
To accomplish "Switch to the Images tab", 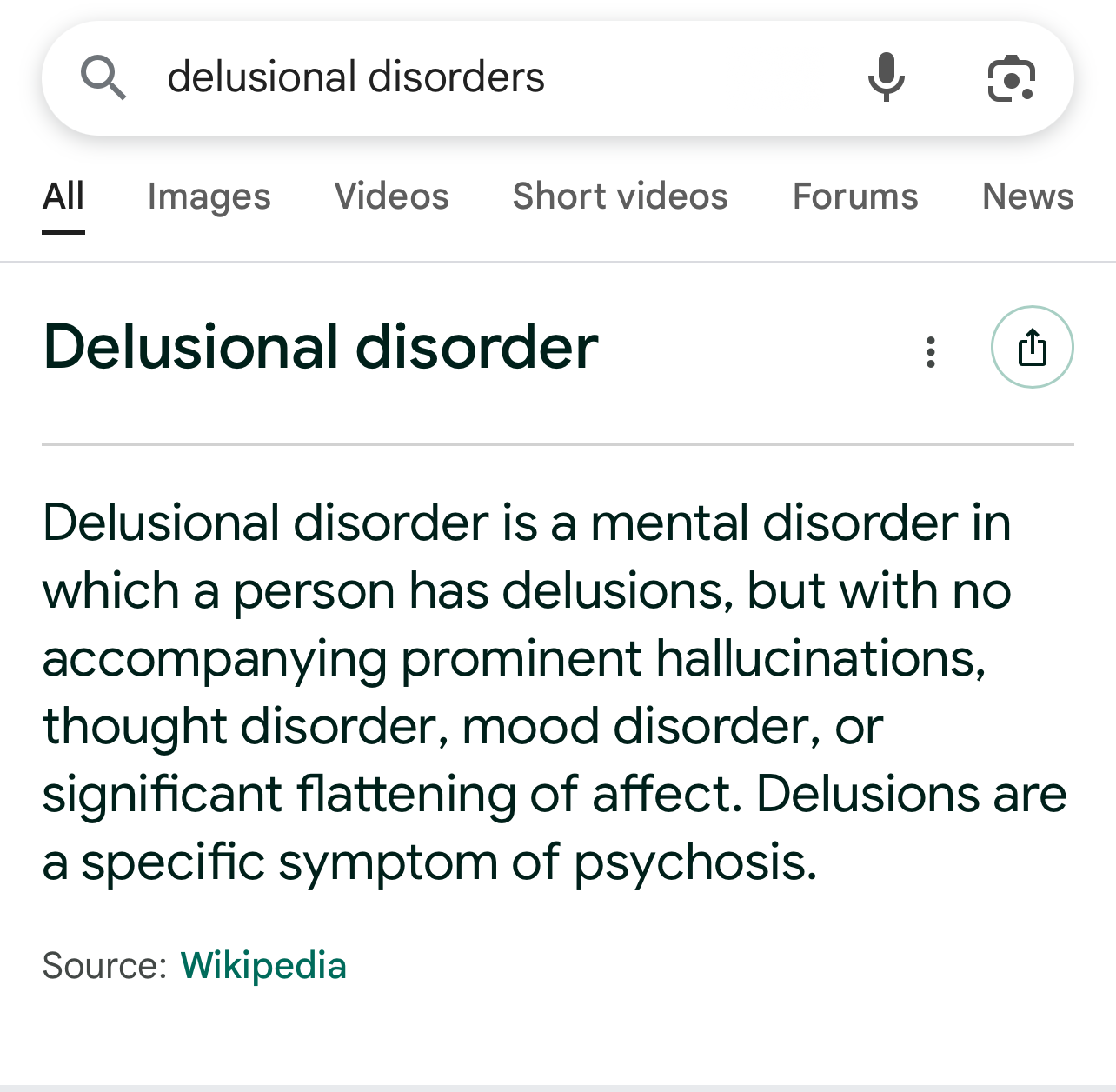I will point(209,196).
